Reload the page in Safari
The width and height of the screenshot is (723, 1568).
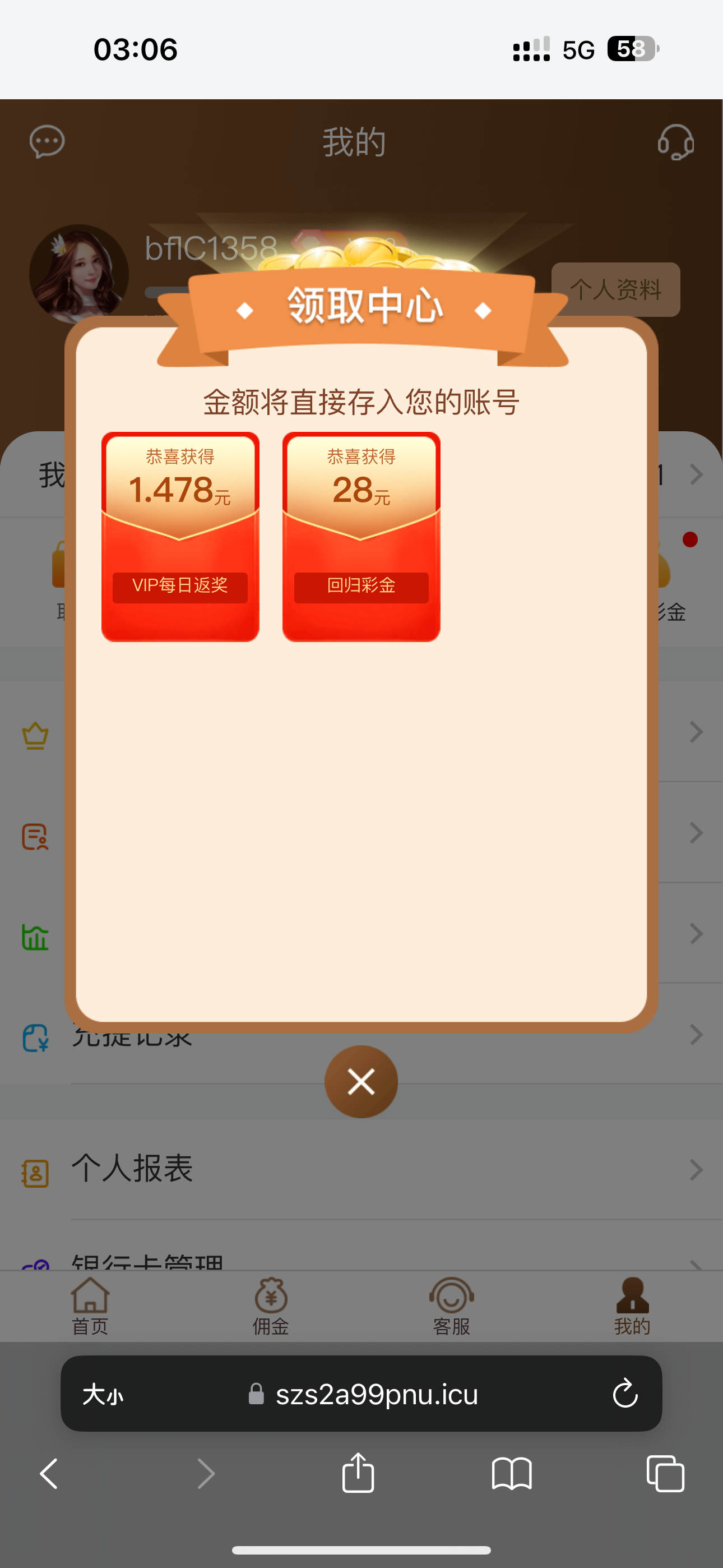point(624,1393)
